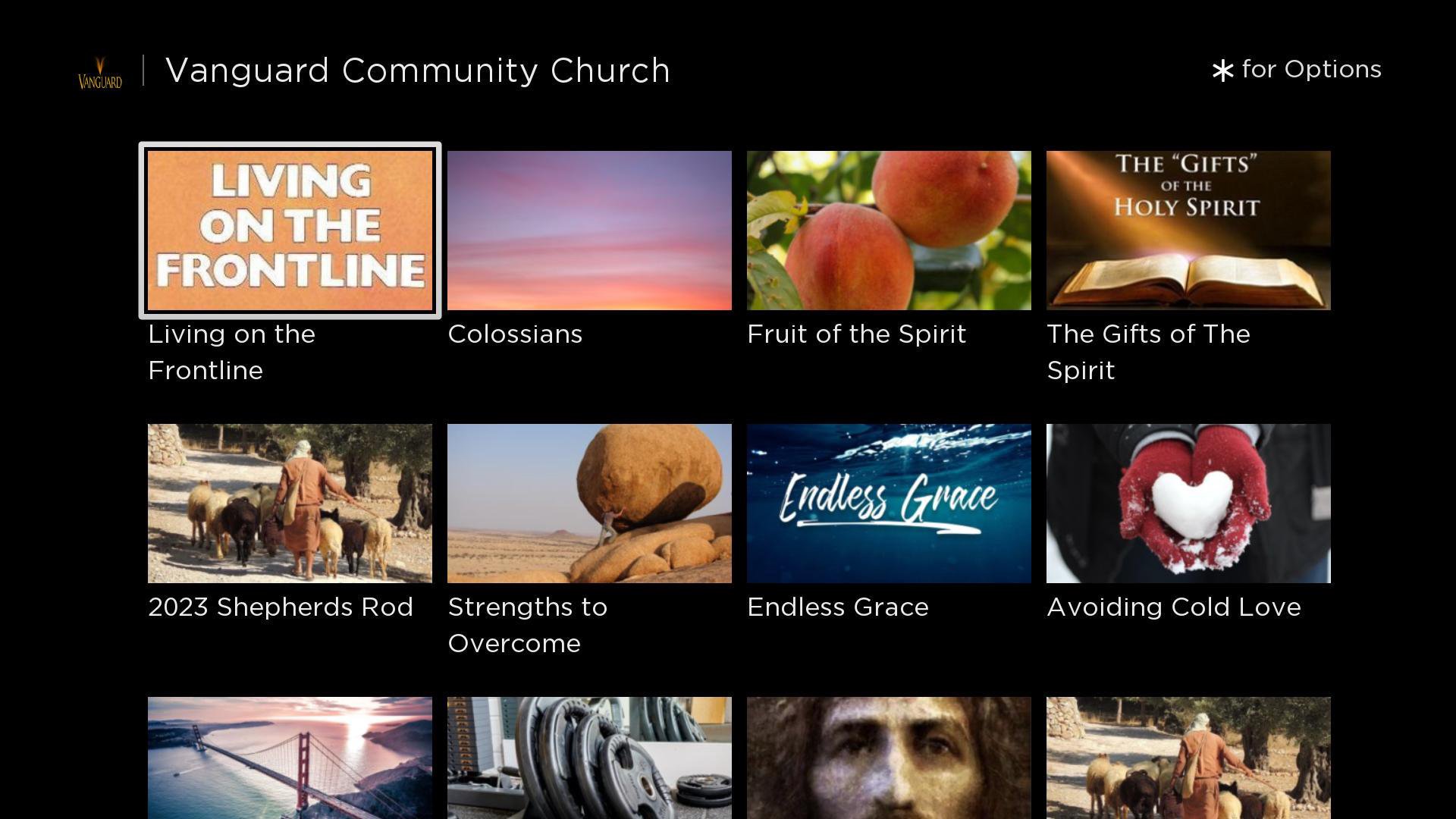This screenshot has height=819, width=1456.
Task: Open the gym weight plates tile
Action: pyautogui.click(x=589, y=757)
